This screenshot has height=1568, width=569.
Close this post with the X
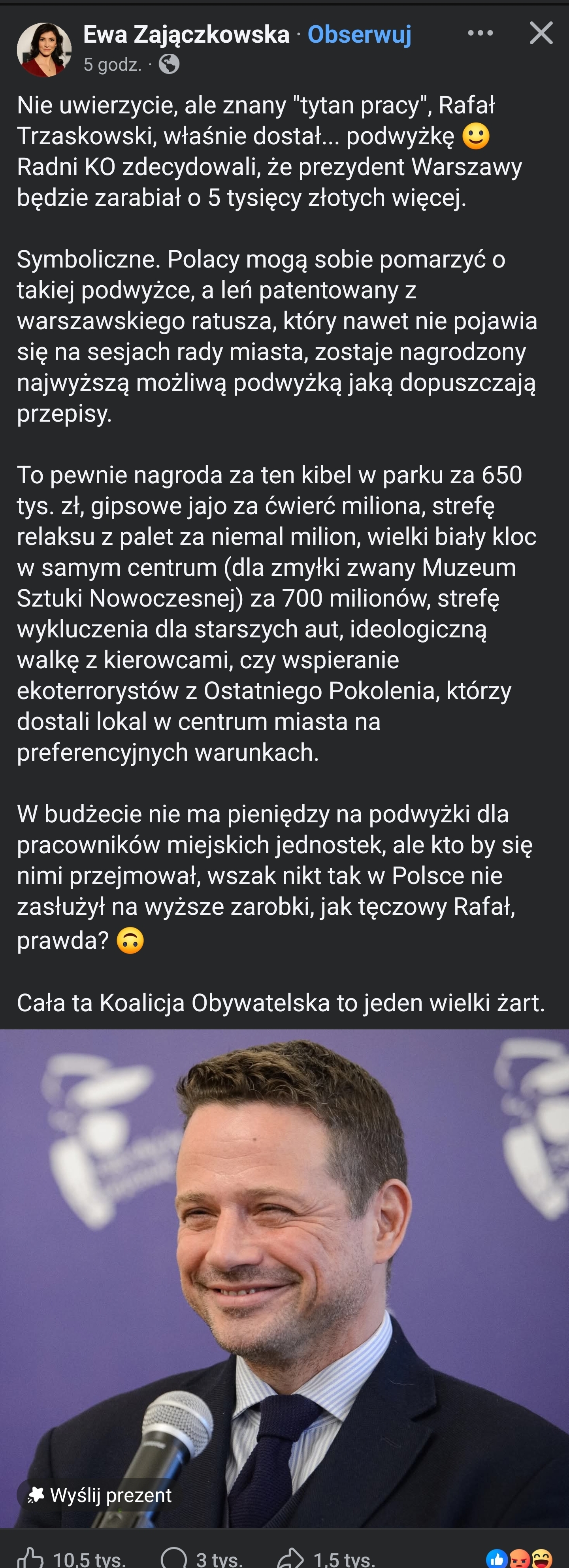click(x=541, y=33)
